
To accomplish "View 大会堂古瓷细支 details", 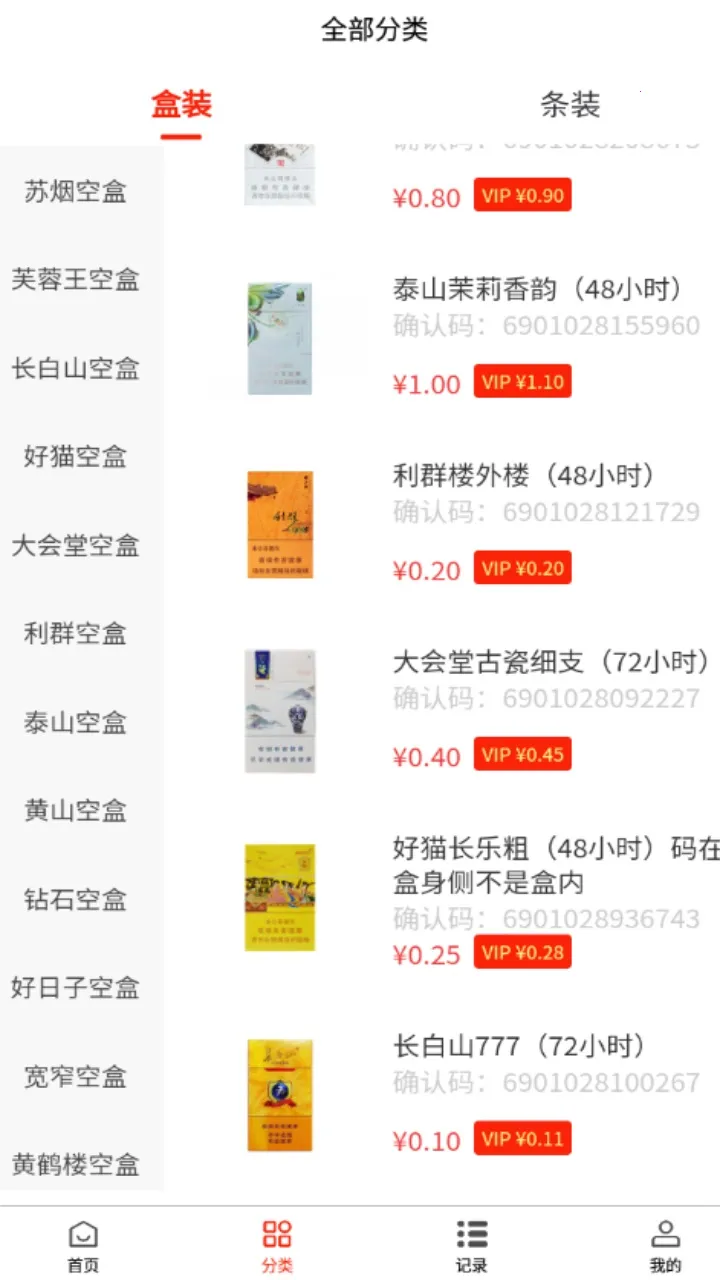I will coord(551,662).
